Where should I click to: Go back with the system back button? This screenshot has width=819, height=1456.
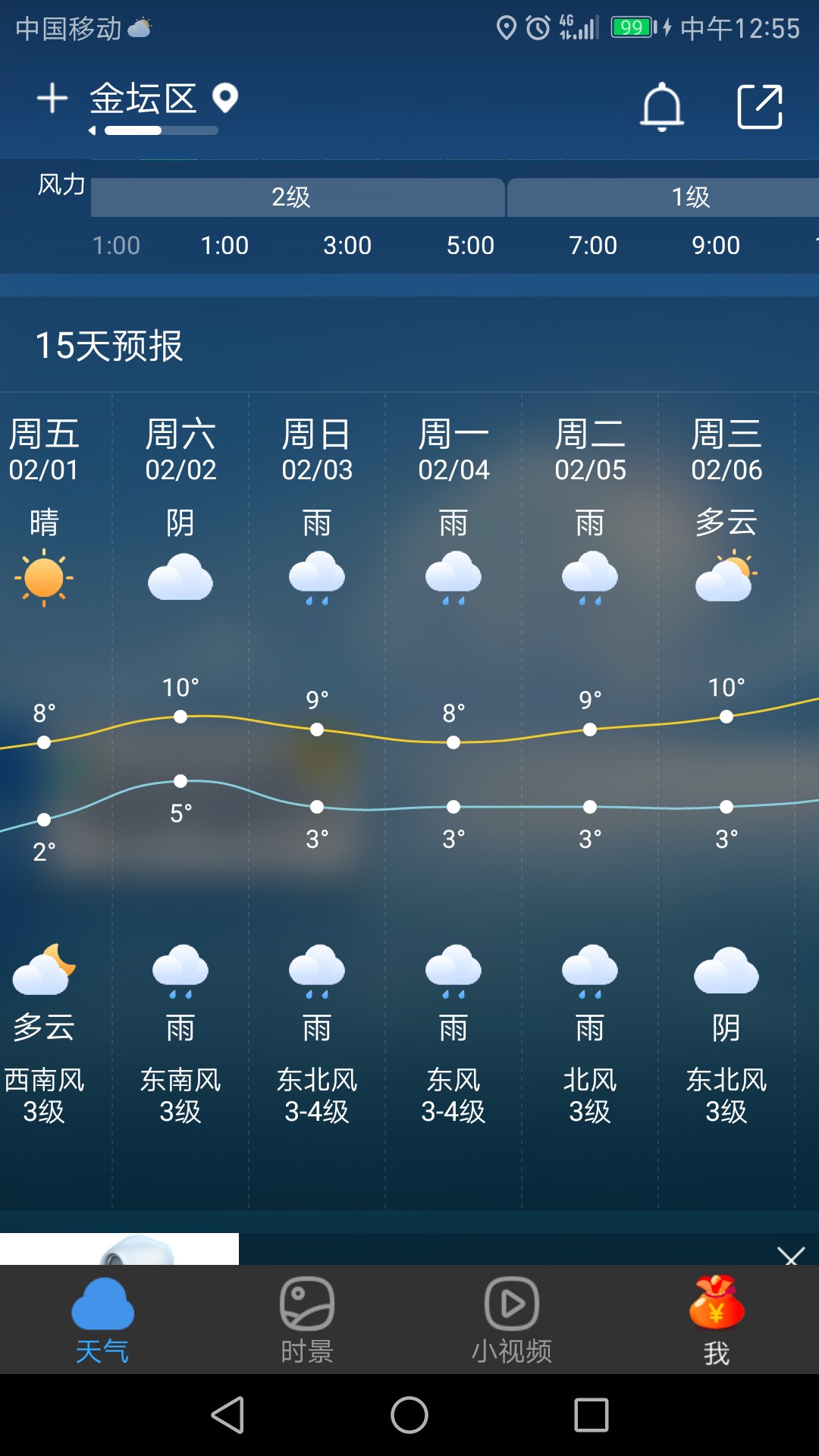point(227,1415)
